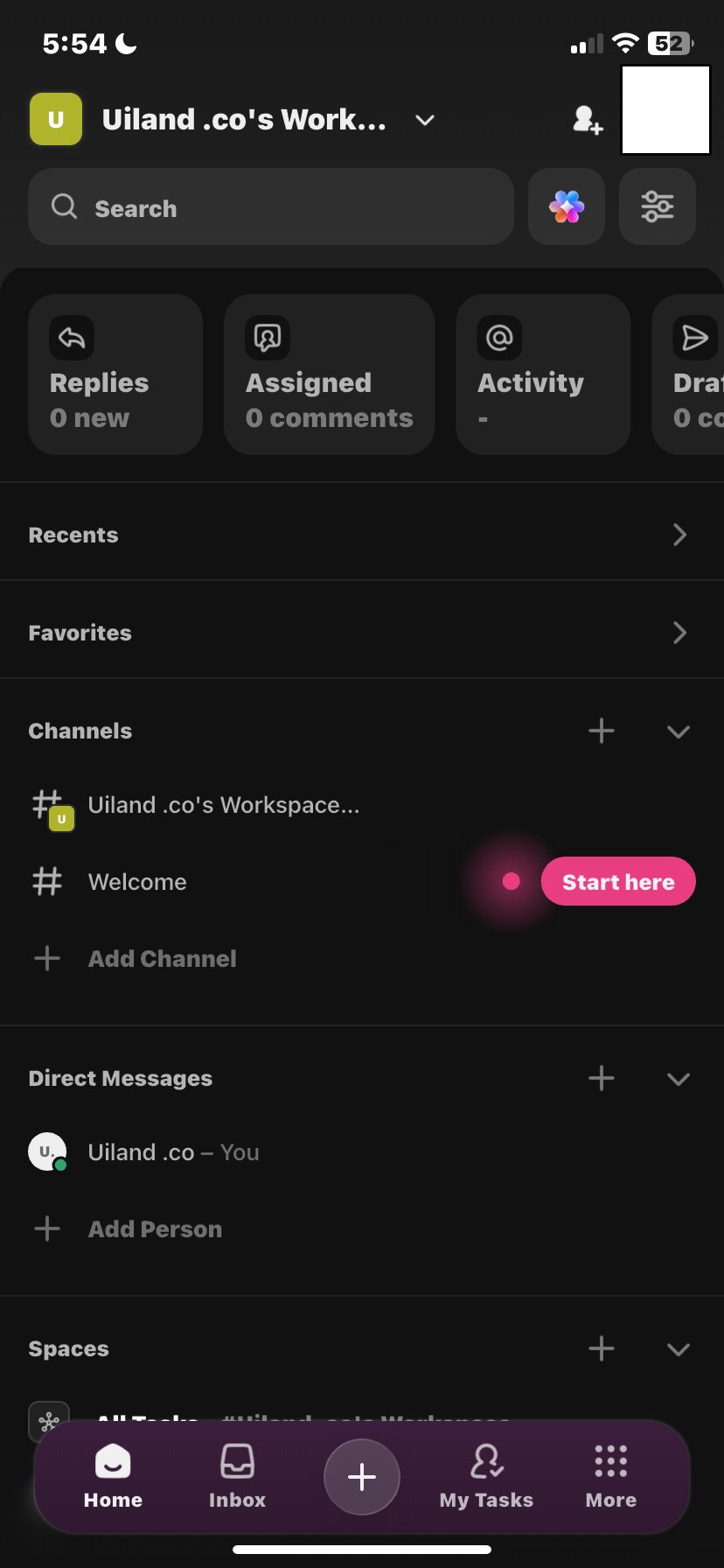Collapse the Direct Messages list
The image size is (724, 1568).
click(x=679, y=1079)
